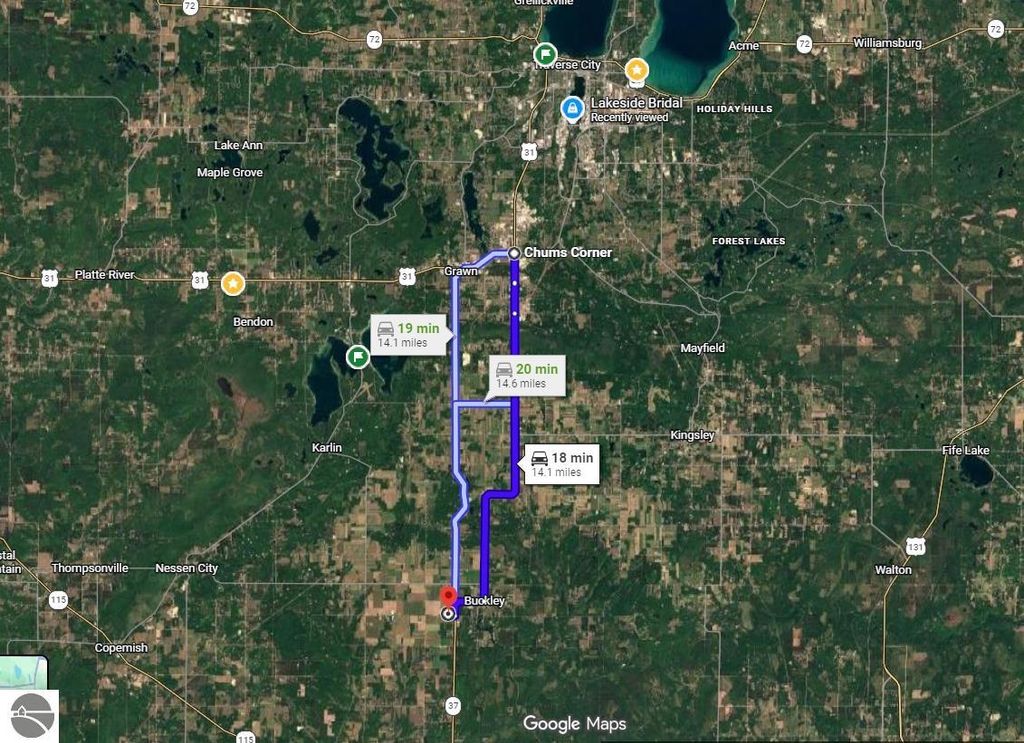Select the 20 min, 14.6 miles route
Viewport: 1024px width, 743px height.
[x=526, y=375]
